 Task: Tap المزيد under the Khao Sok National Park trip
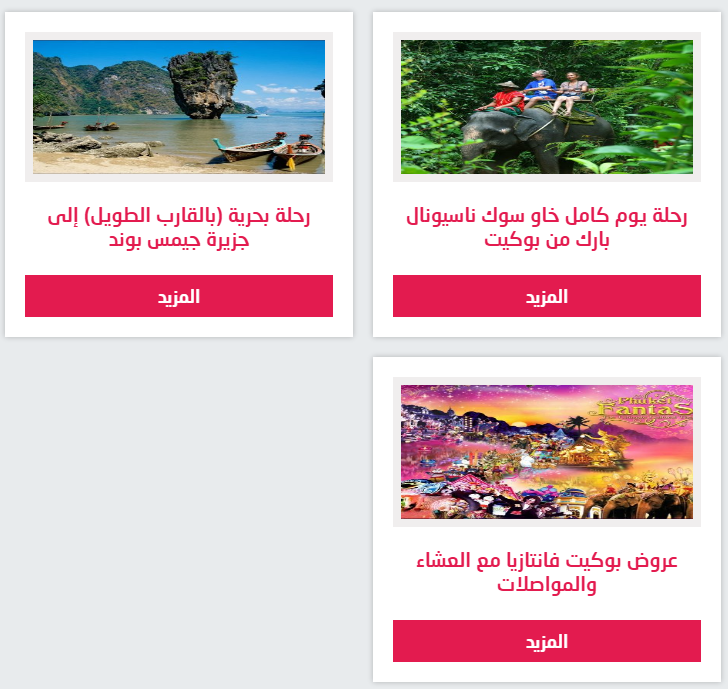(x=546, y=296)
